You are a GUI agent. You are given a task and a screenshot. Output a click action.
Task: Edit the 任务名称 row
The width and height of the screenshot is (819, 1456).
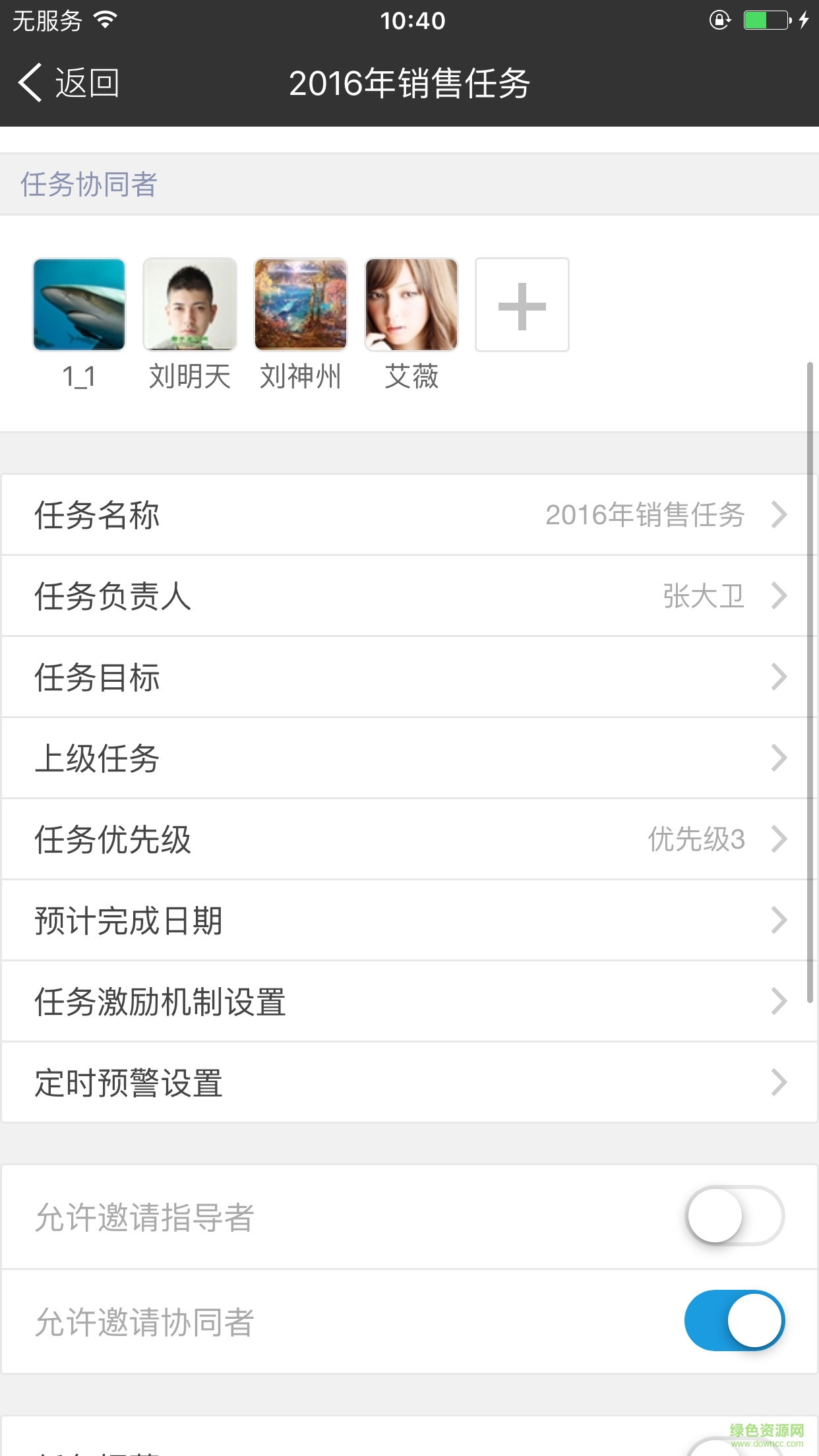409,515
